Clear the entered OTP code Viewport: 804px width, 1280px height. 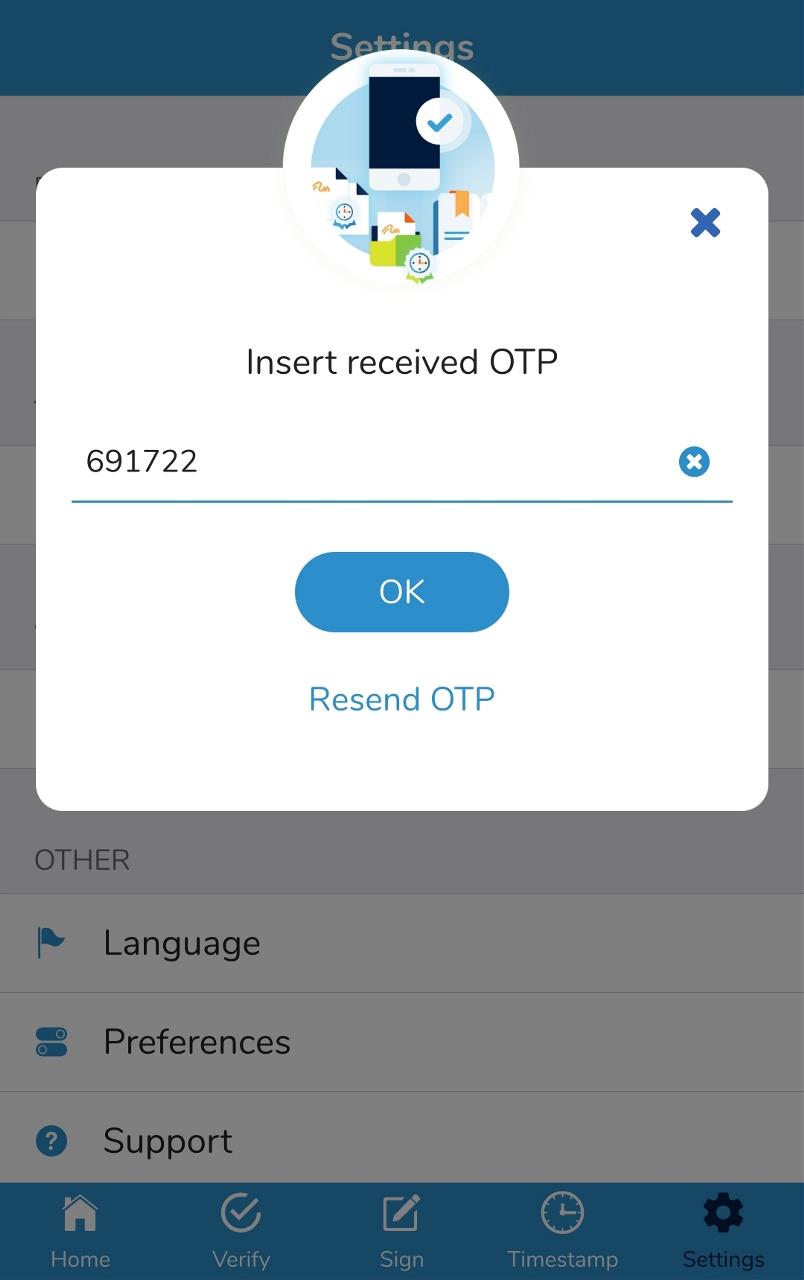[x=693, y=461]
